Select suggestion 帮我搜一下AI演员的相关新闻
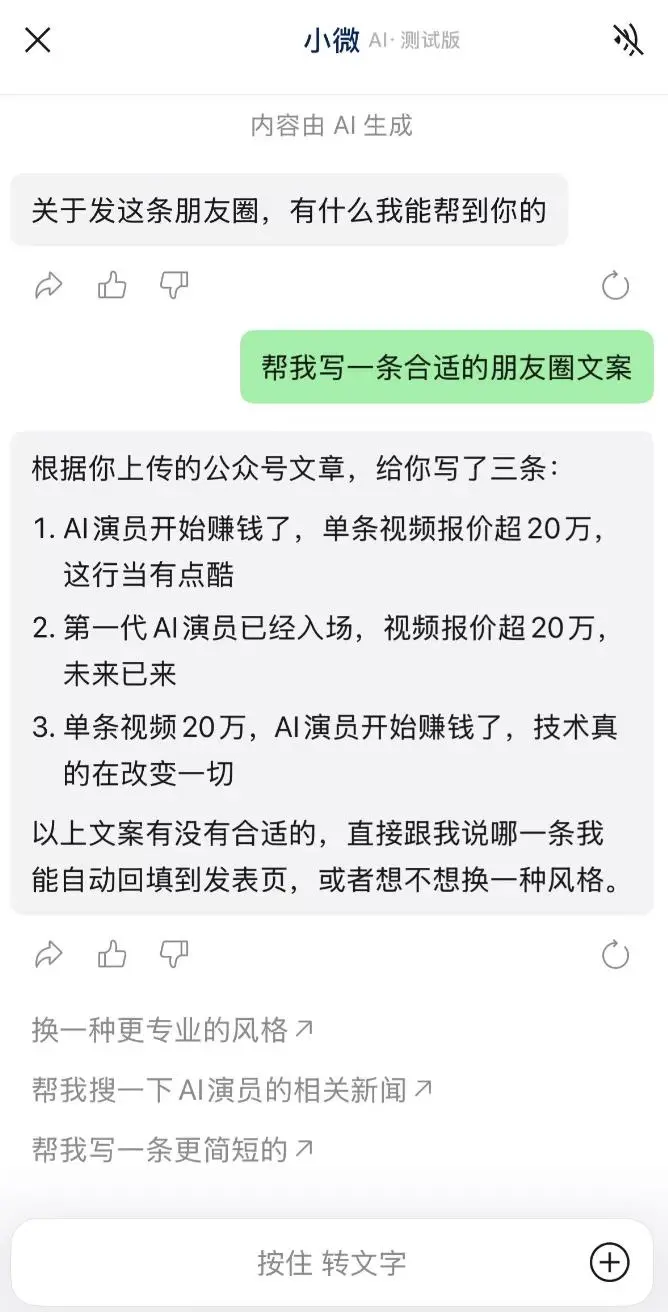This screenshot has height=1312, width=668. click(232, 1090)
